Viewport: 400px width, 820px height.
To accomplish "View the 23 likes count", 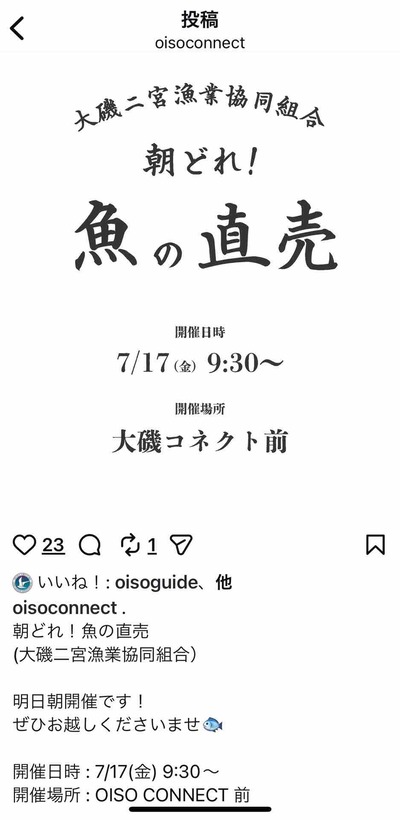I will click(x=53, y=545).
